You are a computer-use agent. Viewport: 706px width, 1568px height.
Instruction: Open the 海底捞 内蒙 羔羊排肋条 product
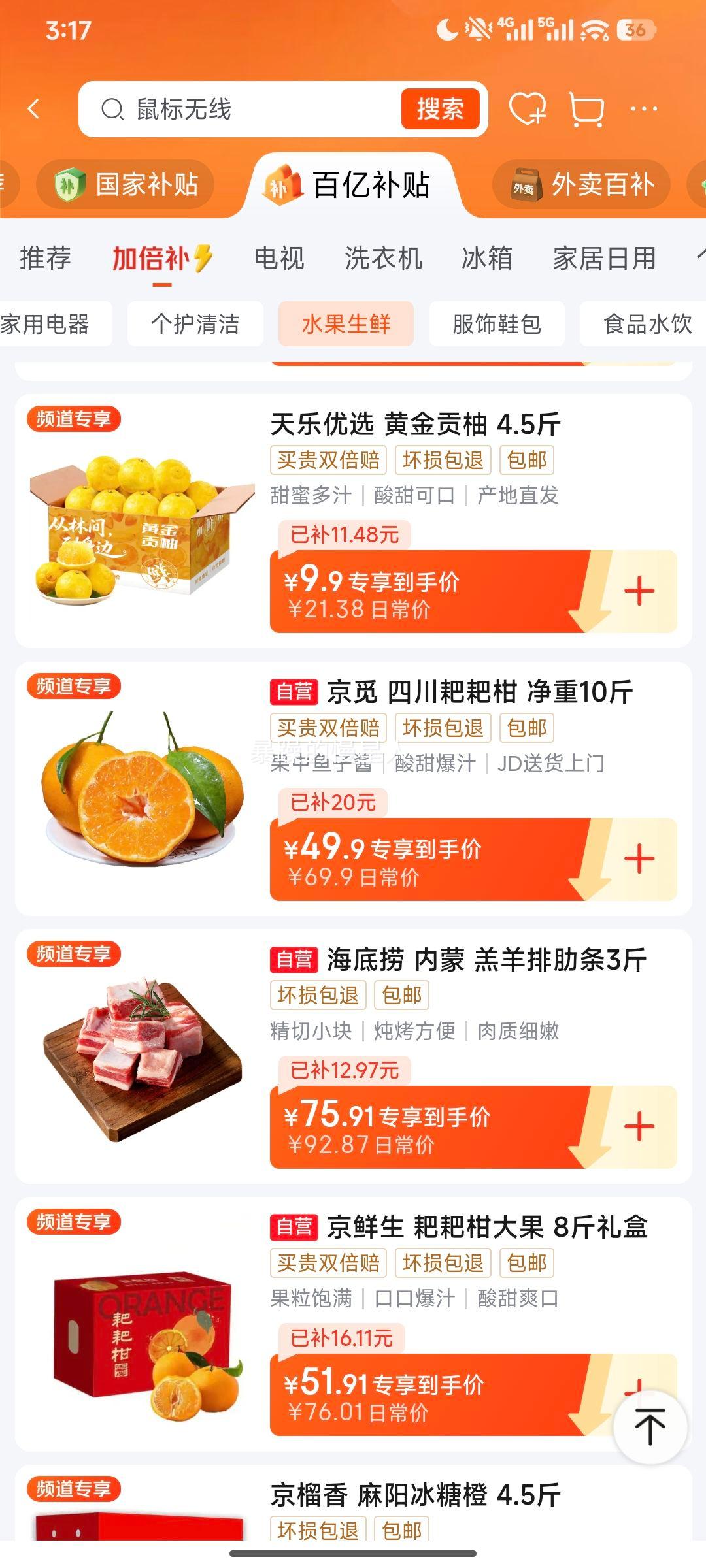[458, 960]
